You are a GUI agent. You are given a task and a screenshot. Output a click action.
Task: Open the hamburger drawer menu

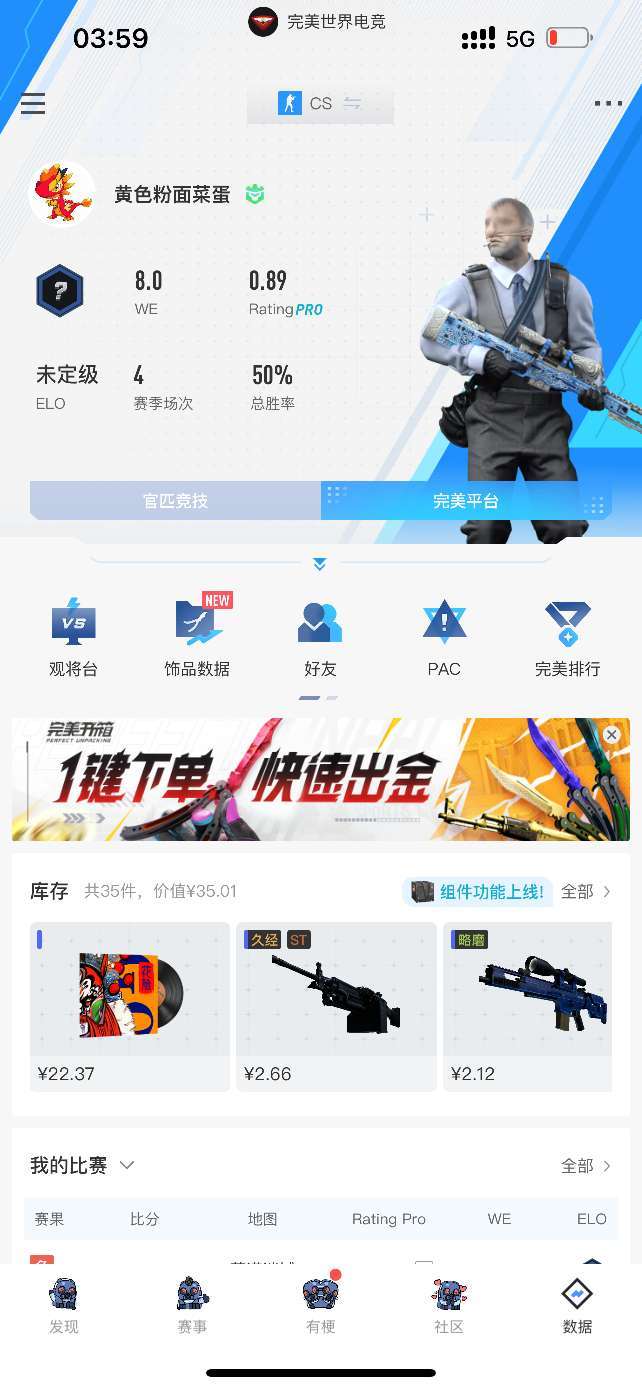[33, 103]
